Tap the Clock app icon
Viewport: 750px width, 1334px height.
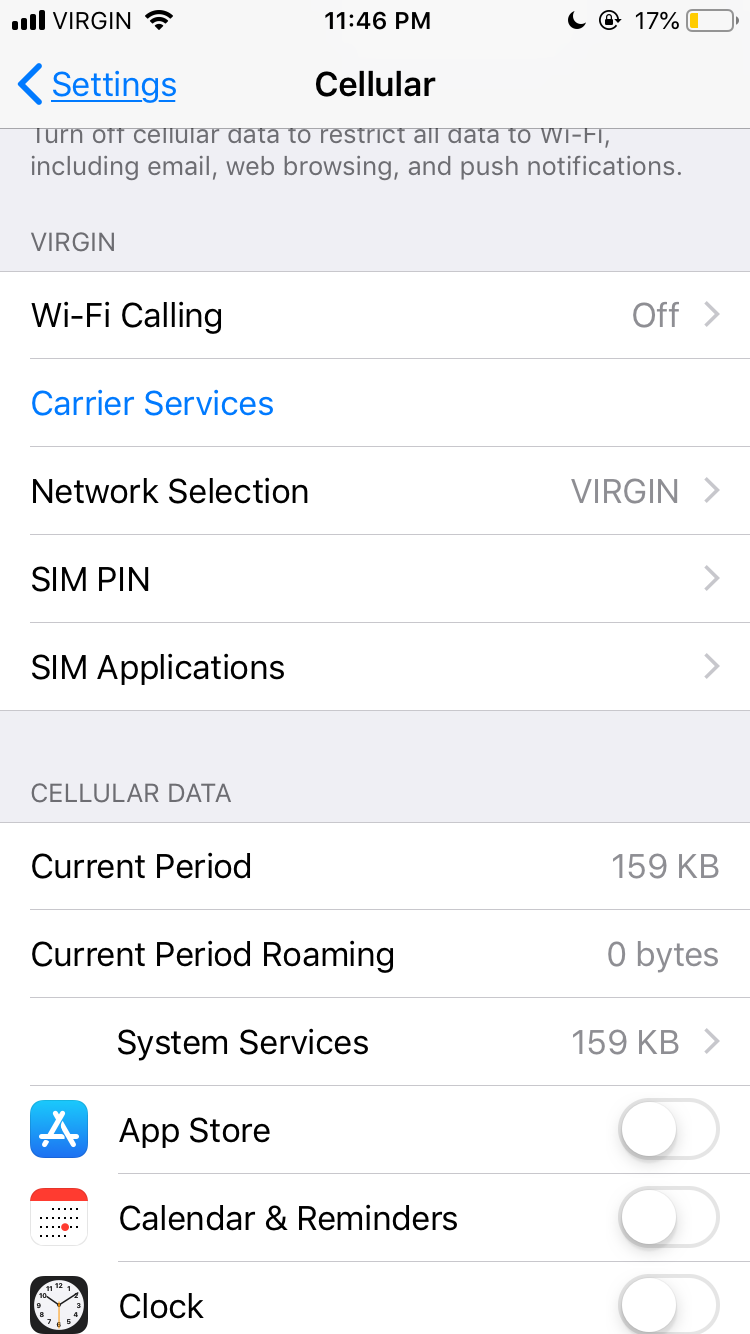coord(58,1305)
